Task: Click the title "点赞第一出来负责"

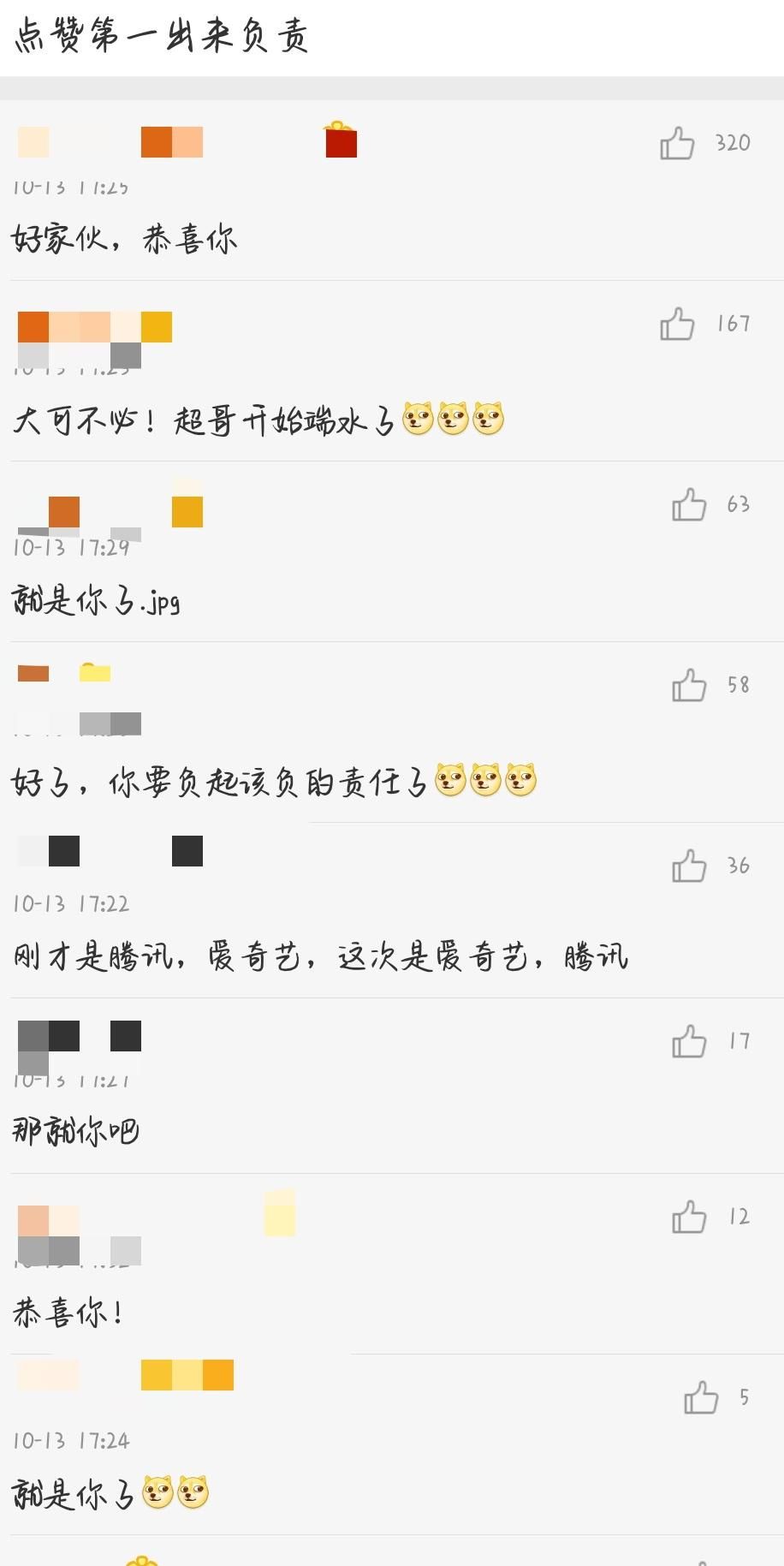Action: coord(162,36)
